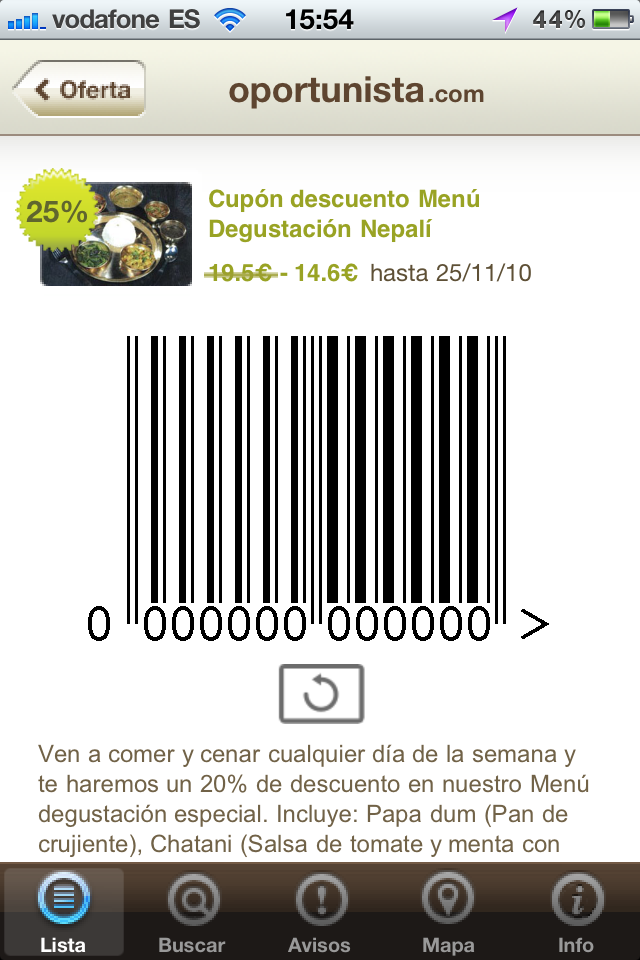The width and height of the screenshot is (640, 960).
Task: Select the Info tab
Action: [576, 912]
